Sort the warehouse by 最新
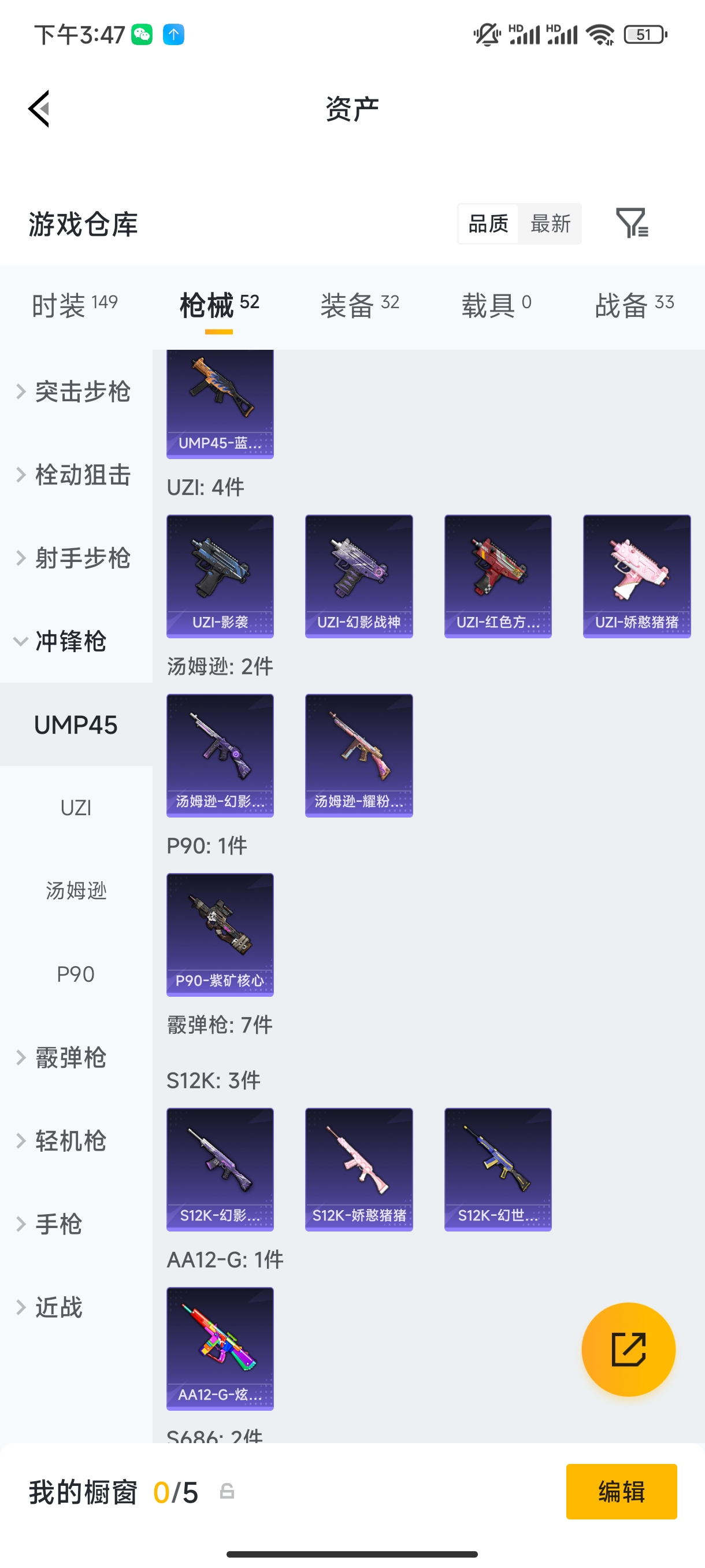Image resolution: width=705 pixels, height=1568 pixels. point(550,223)
